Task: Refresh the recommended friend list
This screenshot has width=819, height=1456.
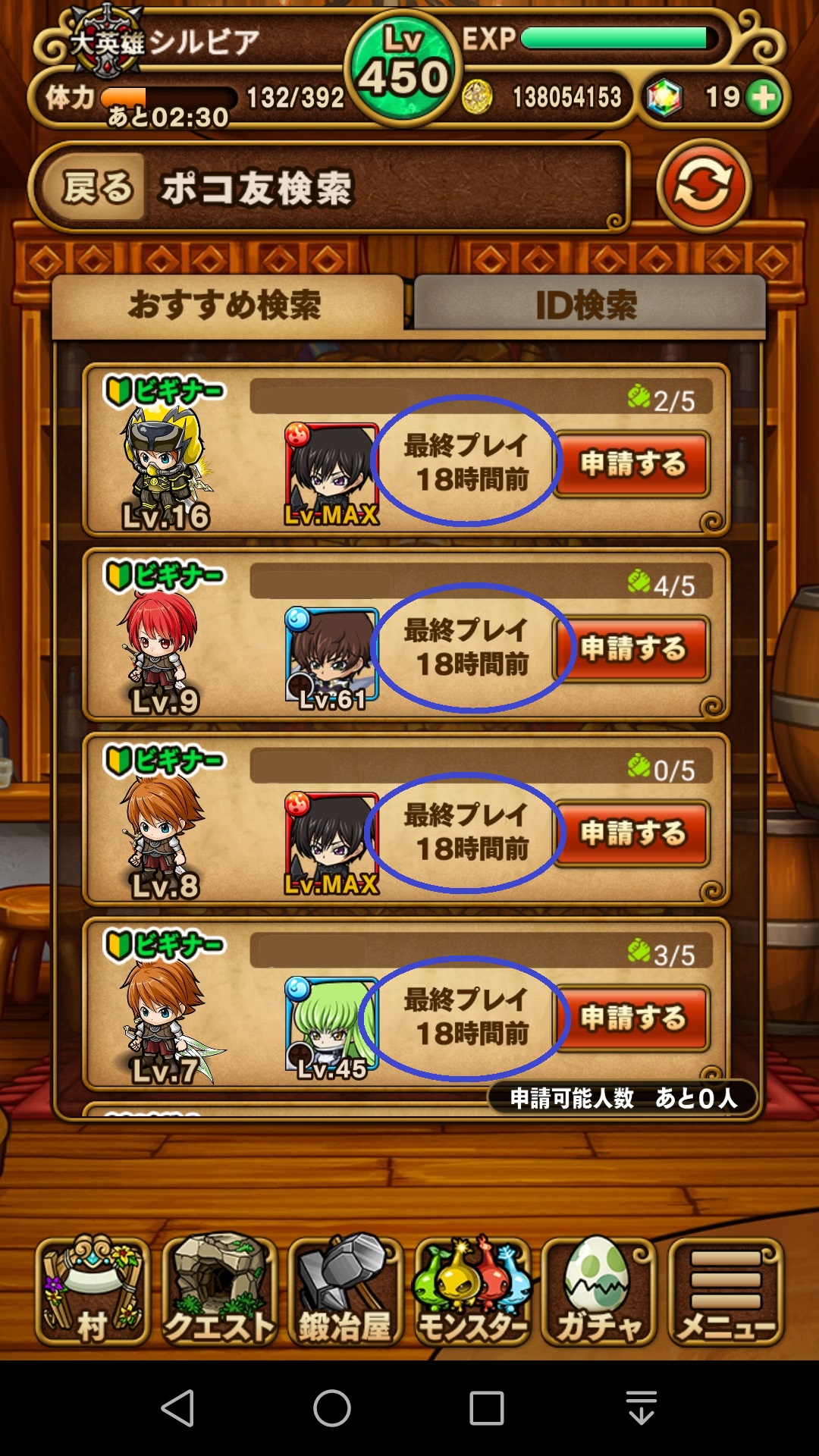Action: 703,187
